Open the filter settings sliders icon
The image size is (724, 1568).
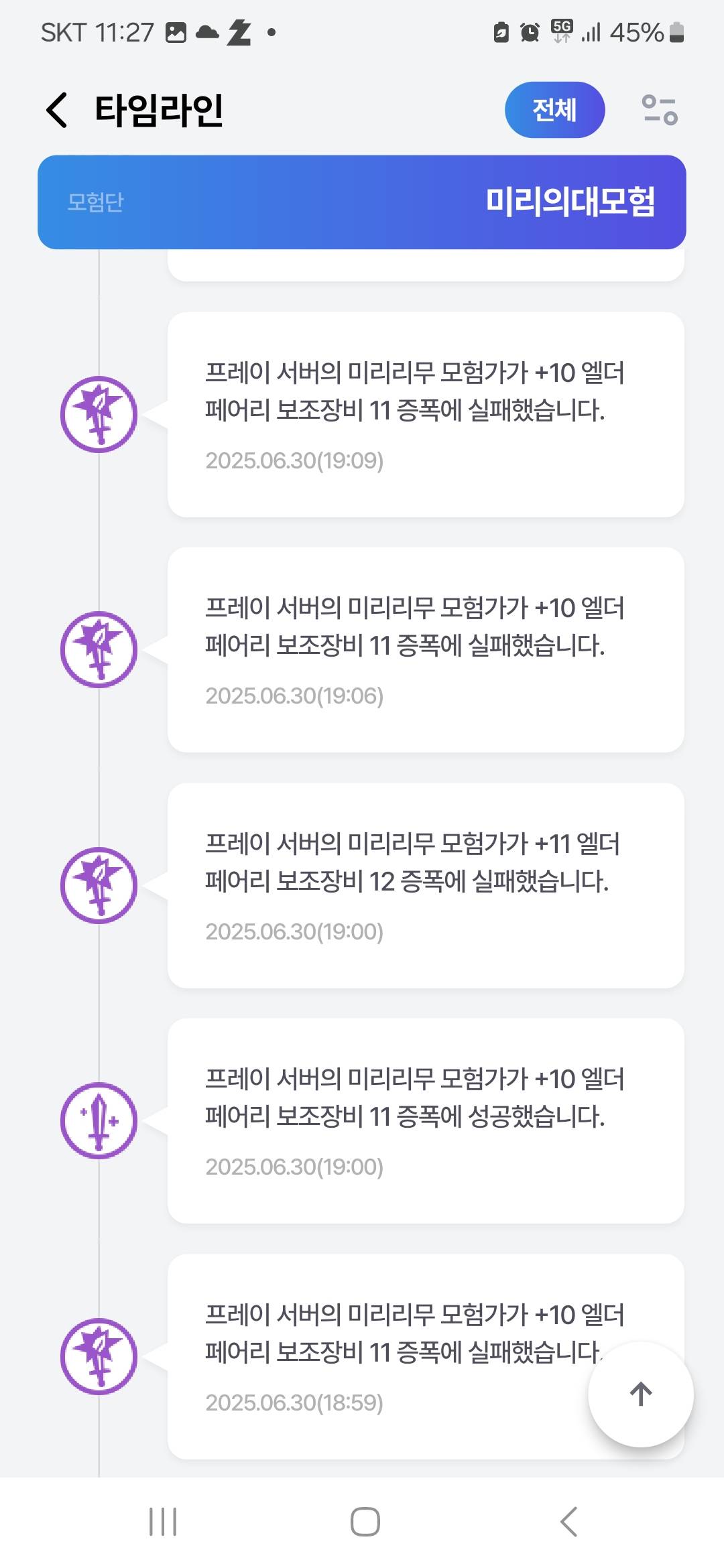coord(660,110)
